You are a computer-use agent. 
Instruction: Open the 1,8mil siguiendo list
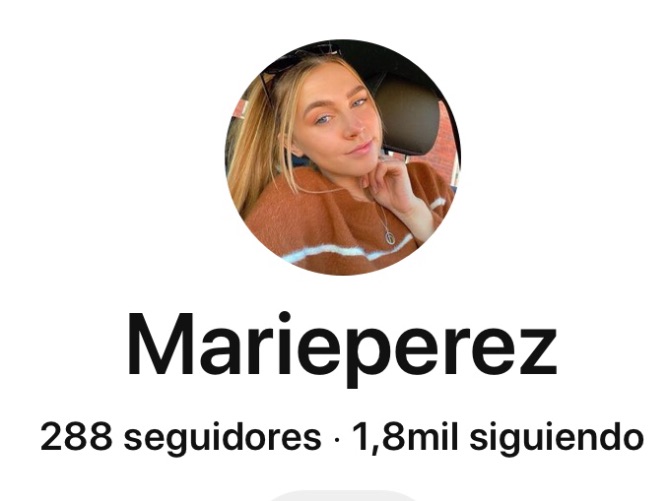(497, 437)
